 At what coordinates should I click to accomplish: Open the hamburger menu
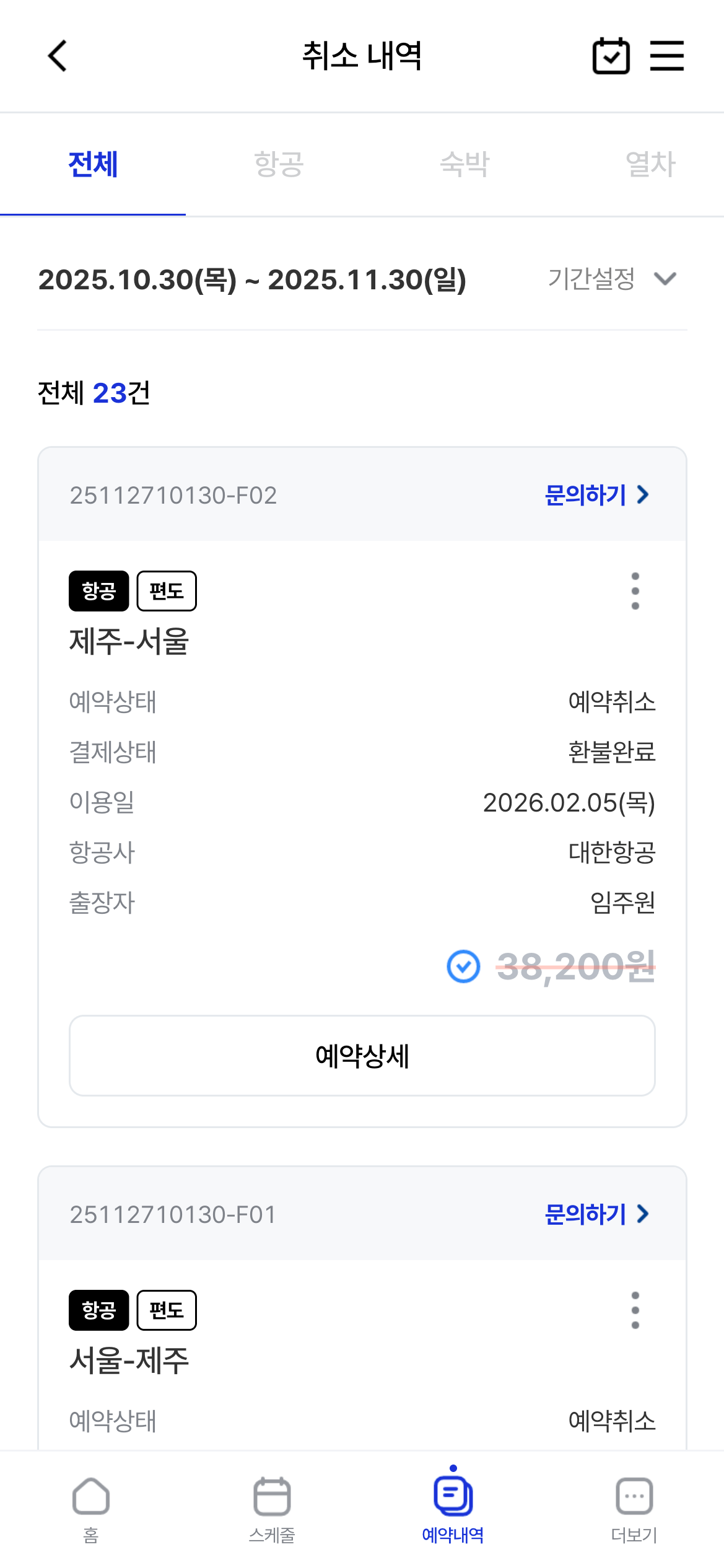[666, 56]
